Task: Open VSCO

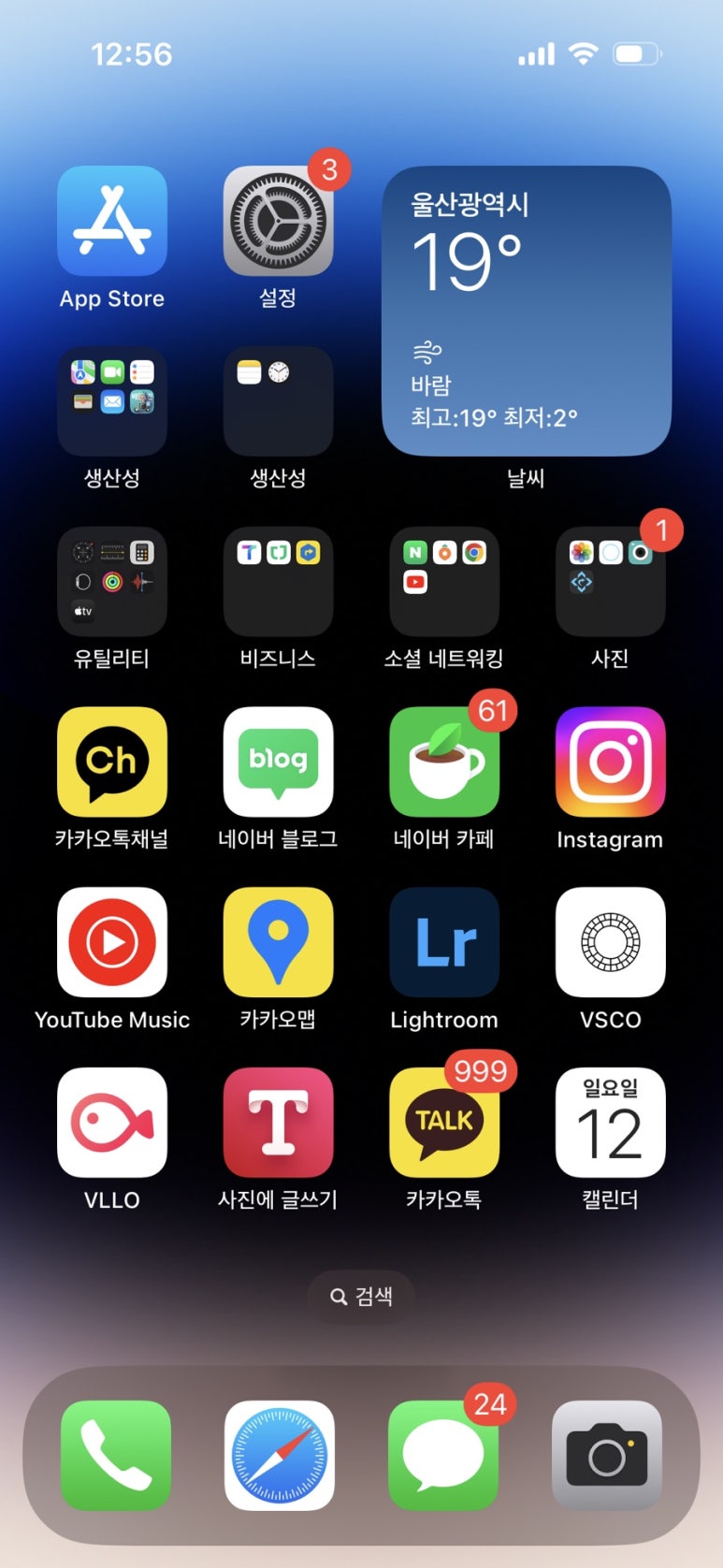Action: [x=610, y=942]
